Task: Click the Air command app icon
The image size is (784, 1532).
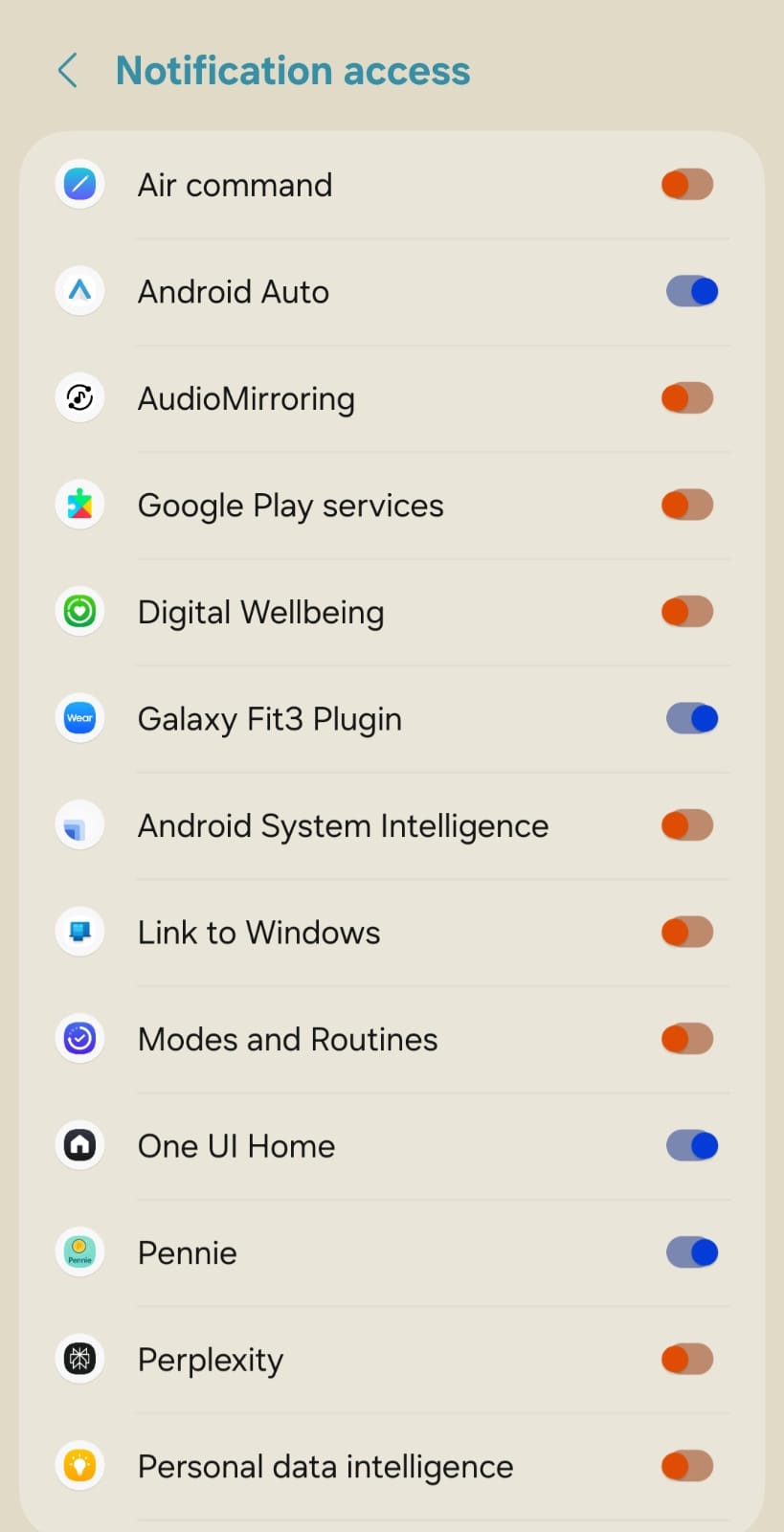Action: point(79,184)
